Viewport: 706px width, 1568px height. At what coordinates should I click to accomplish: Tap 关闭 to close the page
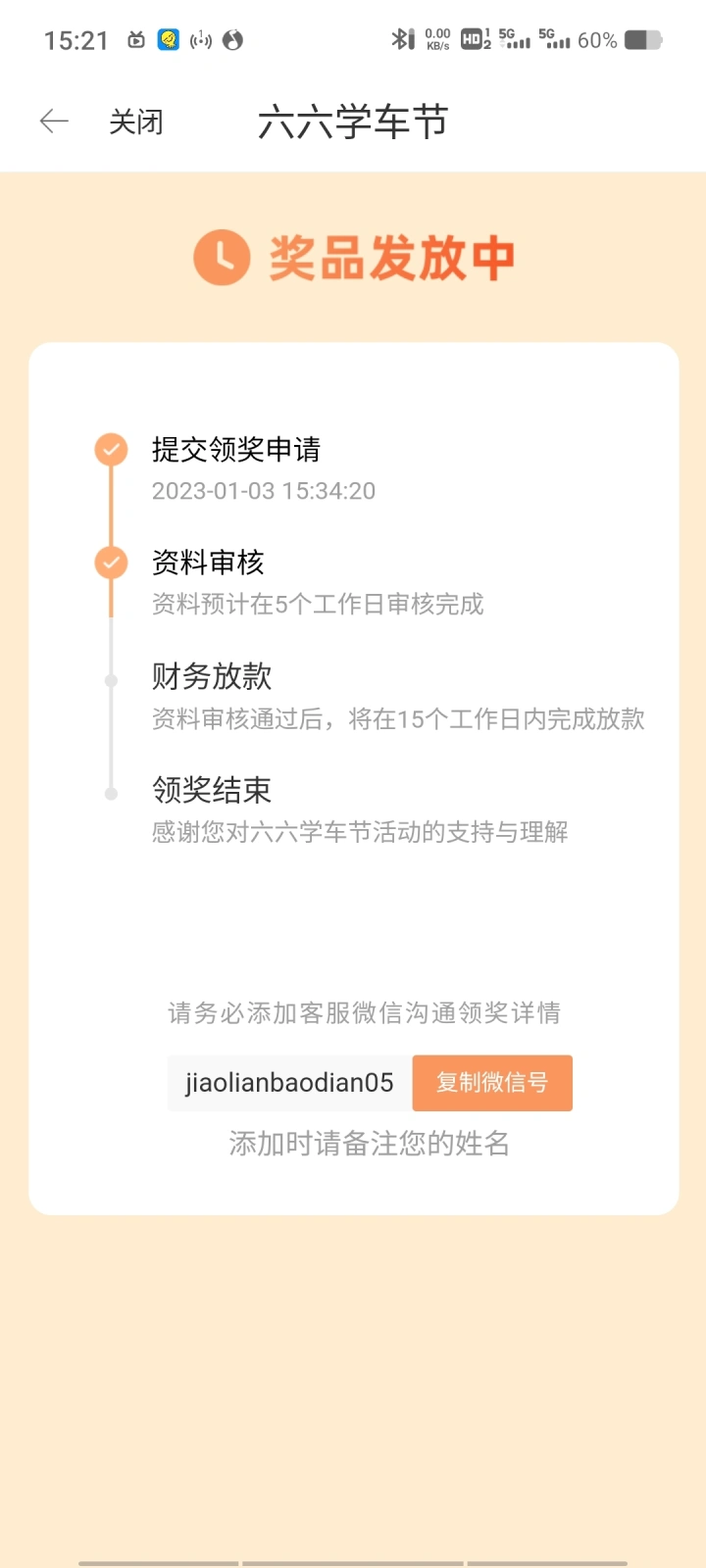(135, 122)
